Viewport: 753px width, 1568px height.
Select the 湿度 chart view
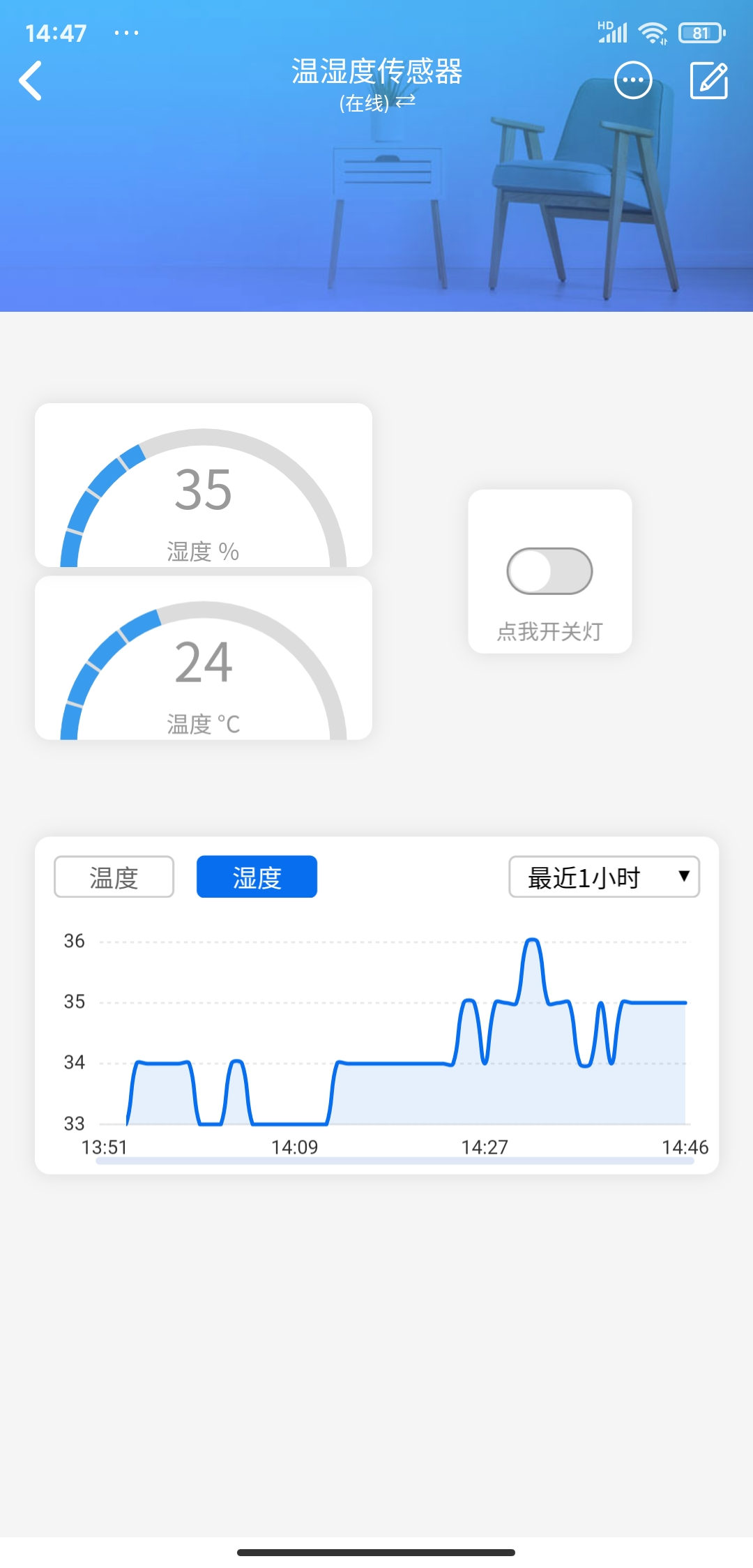pos(256,875)
